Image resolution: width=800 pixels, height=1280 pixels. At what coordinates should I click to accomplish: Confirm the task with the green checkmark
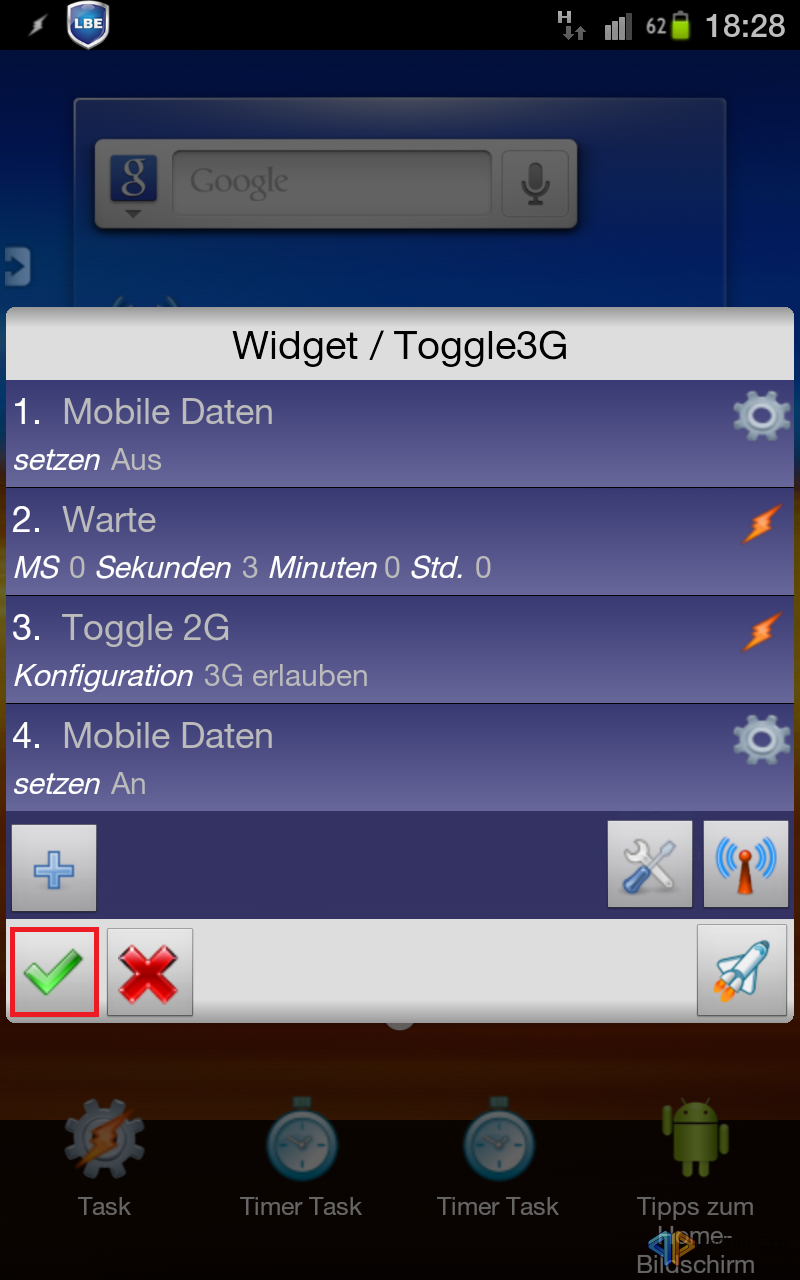click(x=54, y=972)
